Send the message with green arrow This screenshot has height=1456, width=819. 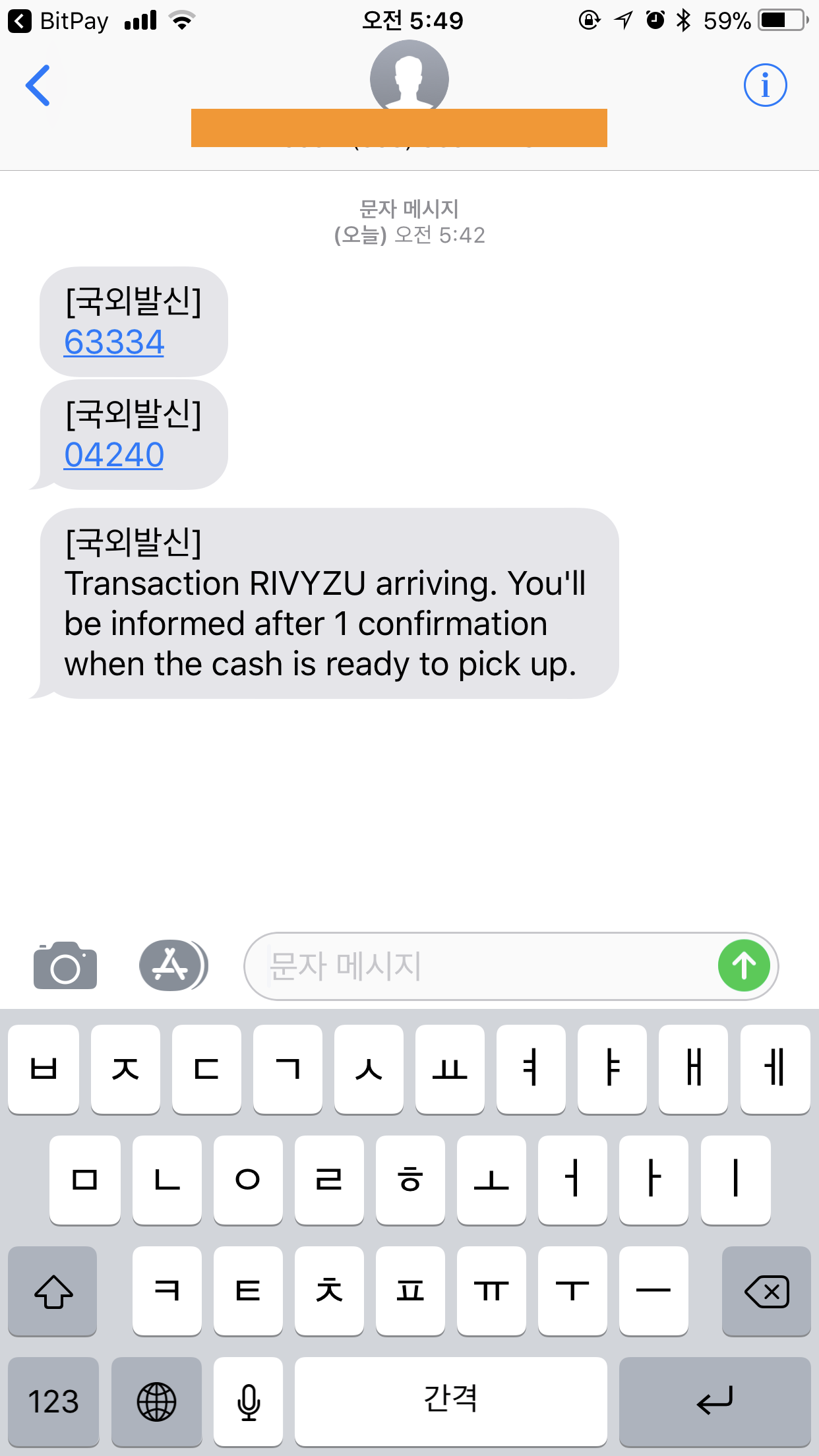744,966
